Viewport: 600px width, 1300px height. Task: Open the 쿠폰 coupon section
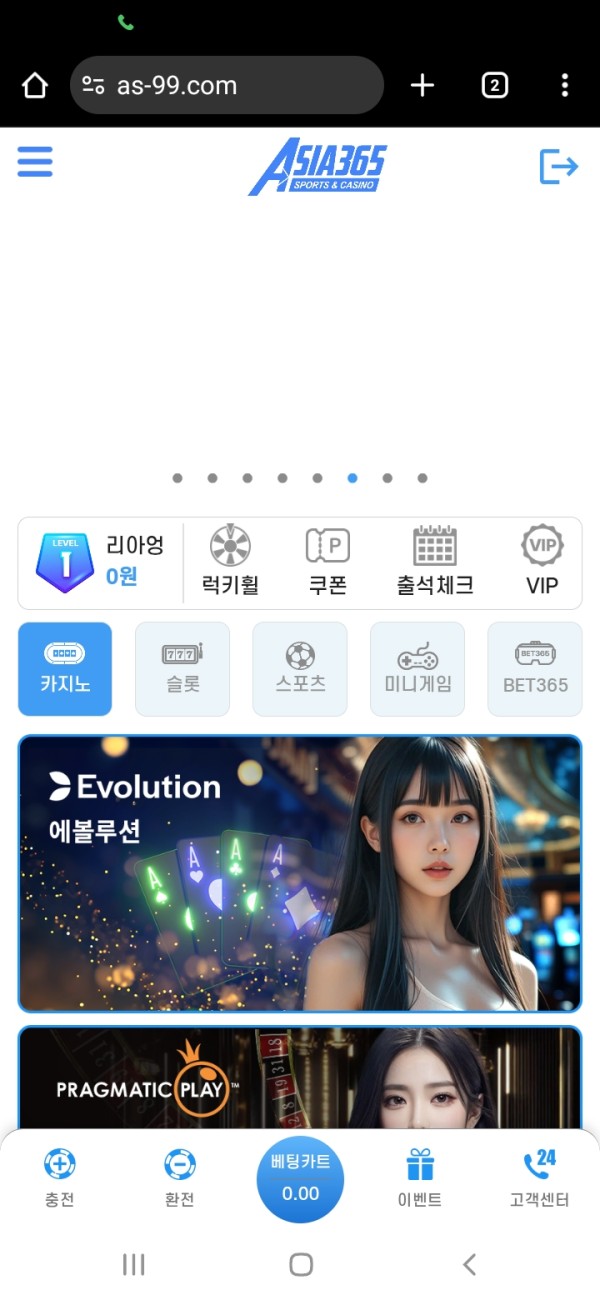click(327, 562)
